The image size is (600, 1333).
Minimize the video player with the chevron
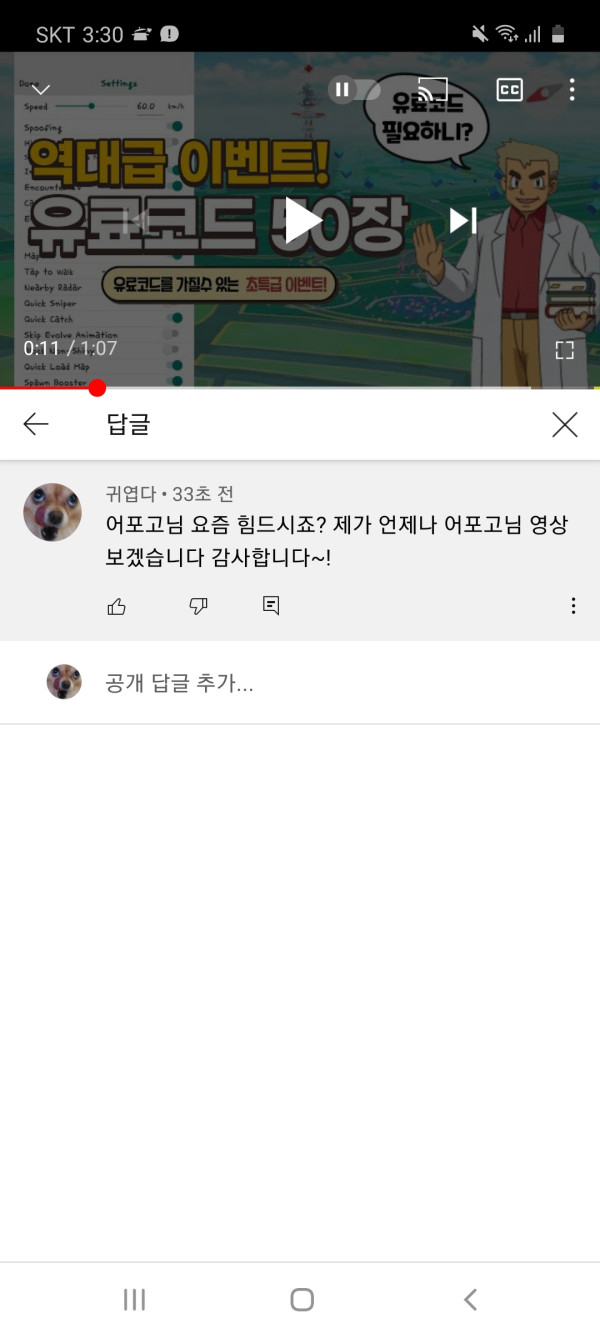41,90
